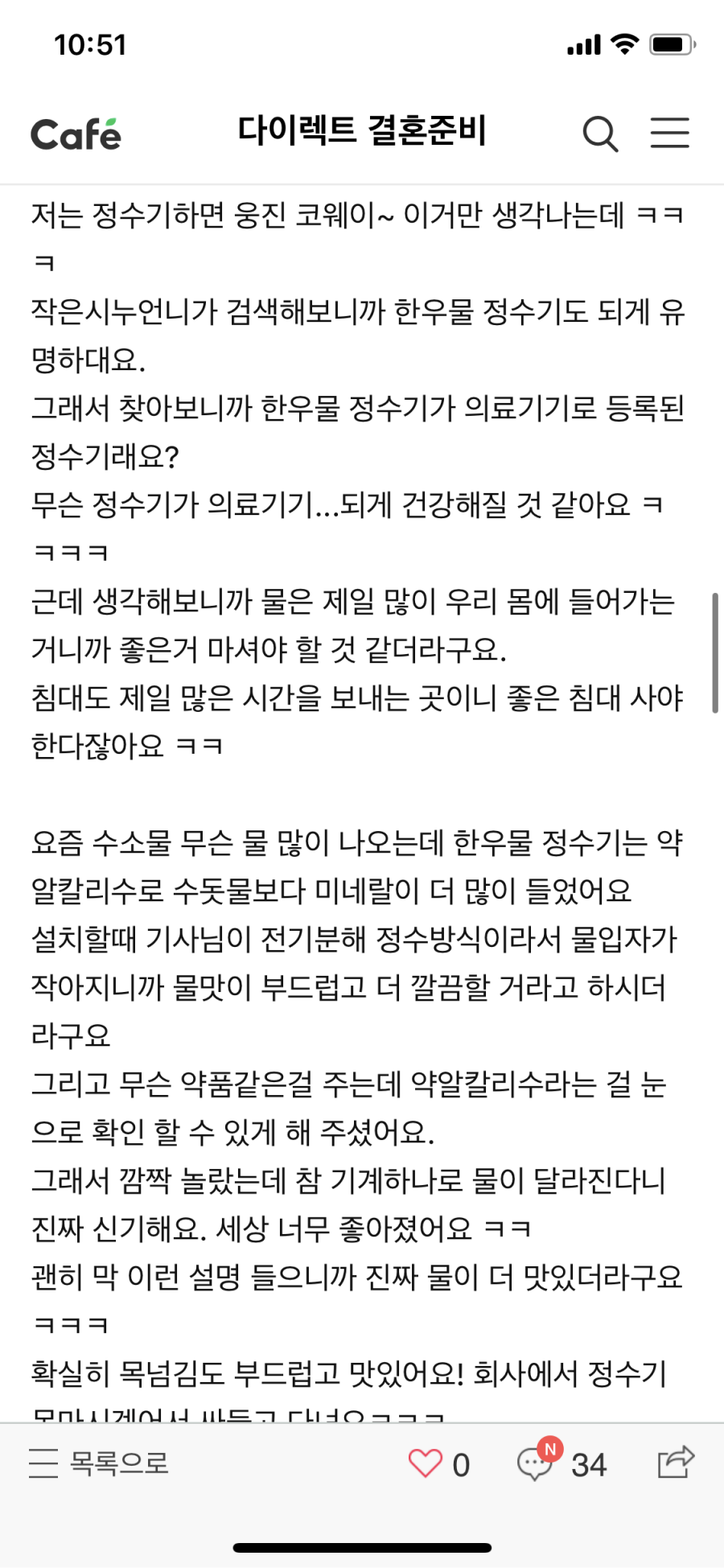Image resolution: width=724 pixels, height=1568 pixels.
Task: Open the search magnifier icon
Action: 600,134
